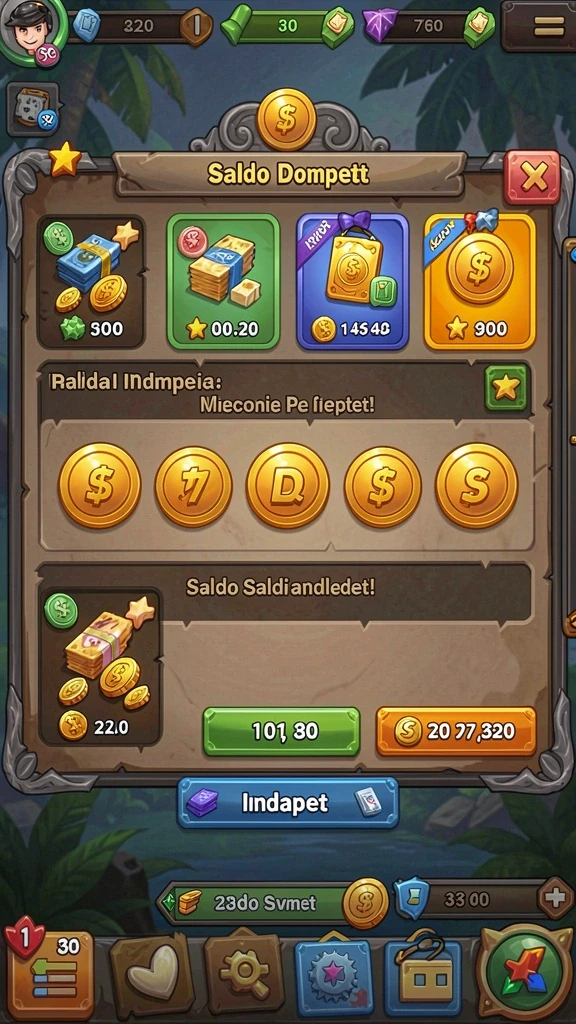Open the hamburger menu
576x1024 pixels.
coord(537,26)
